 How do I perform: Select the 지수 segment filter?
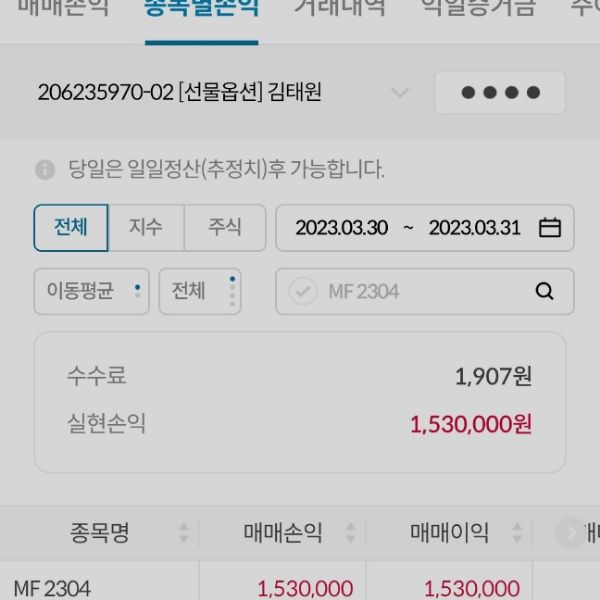[145, 227]
